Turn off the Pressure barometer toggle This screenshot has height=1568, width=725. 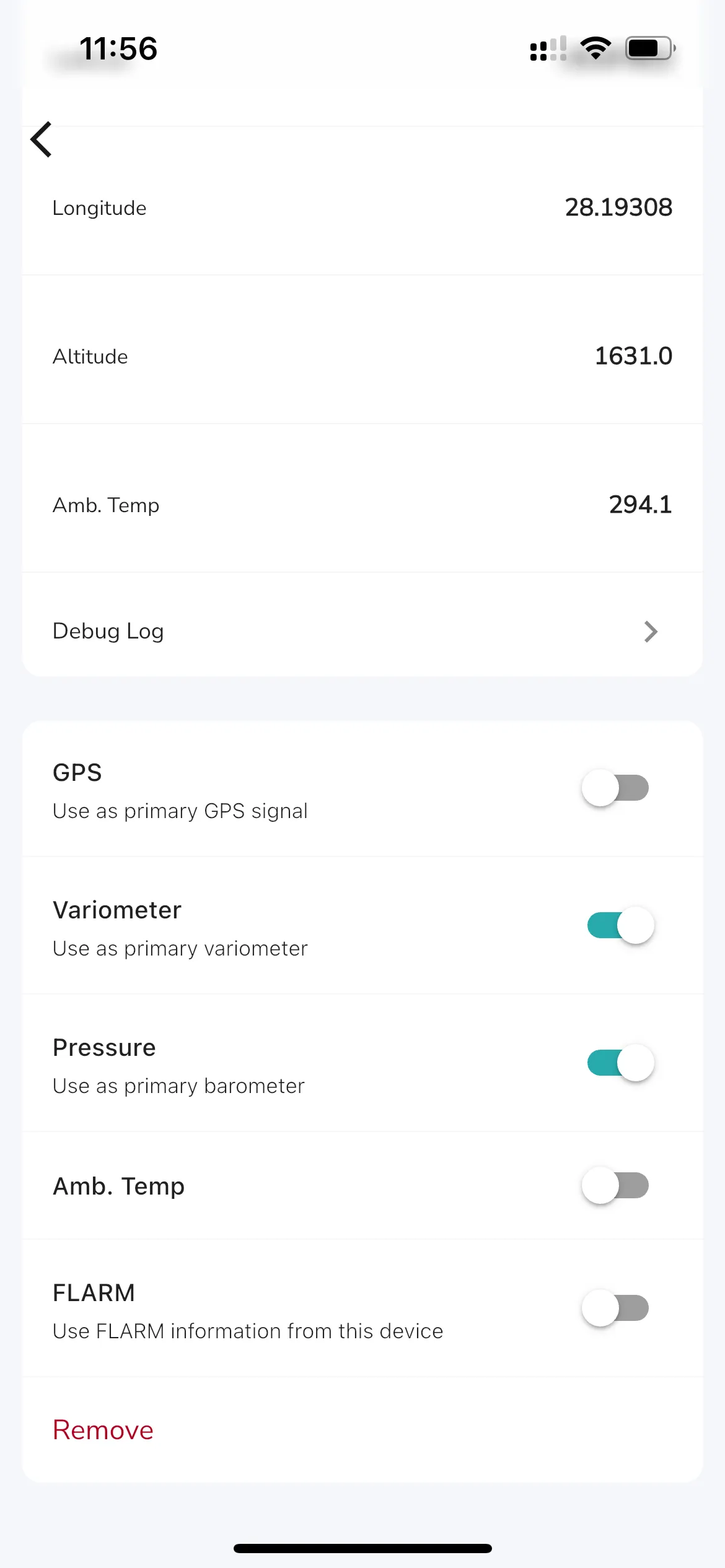(618, 1061)
